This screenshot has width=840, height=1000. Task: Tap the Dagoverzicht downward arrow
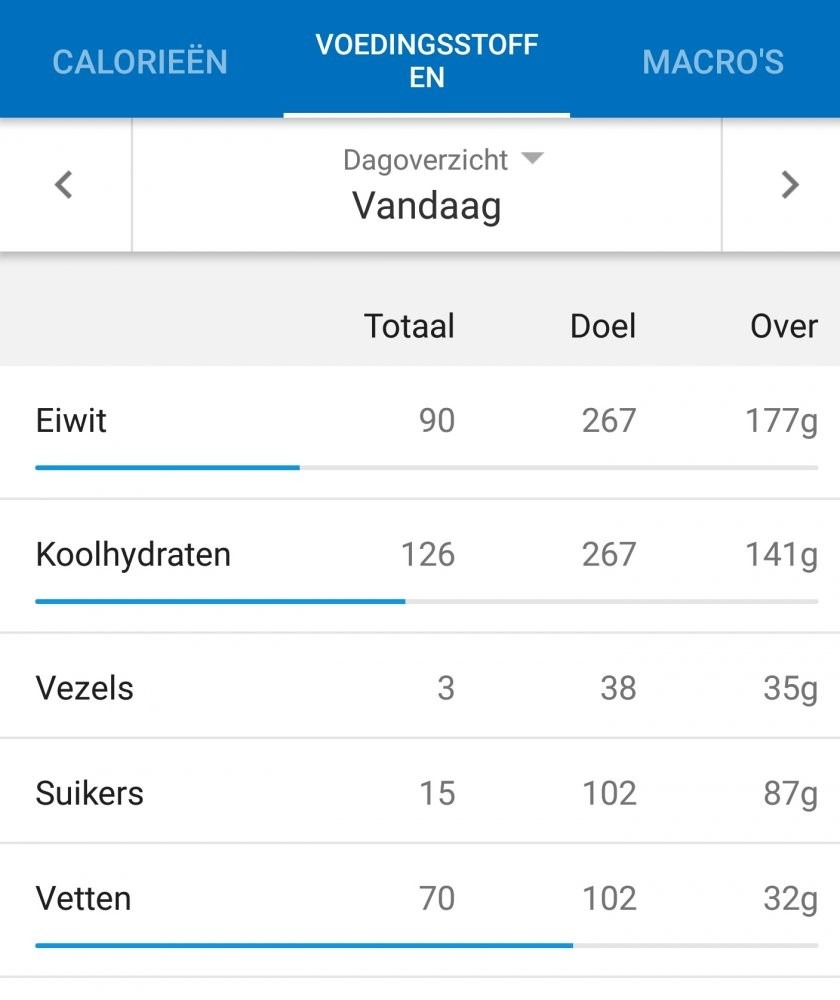coord(533,157)
